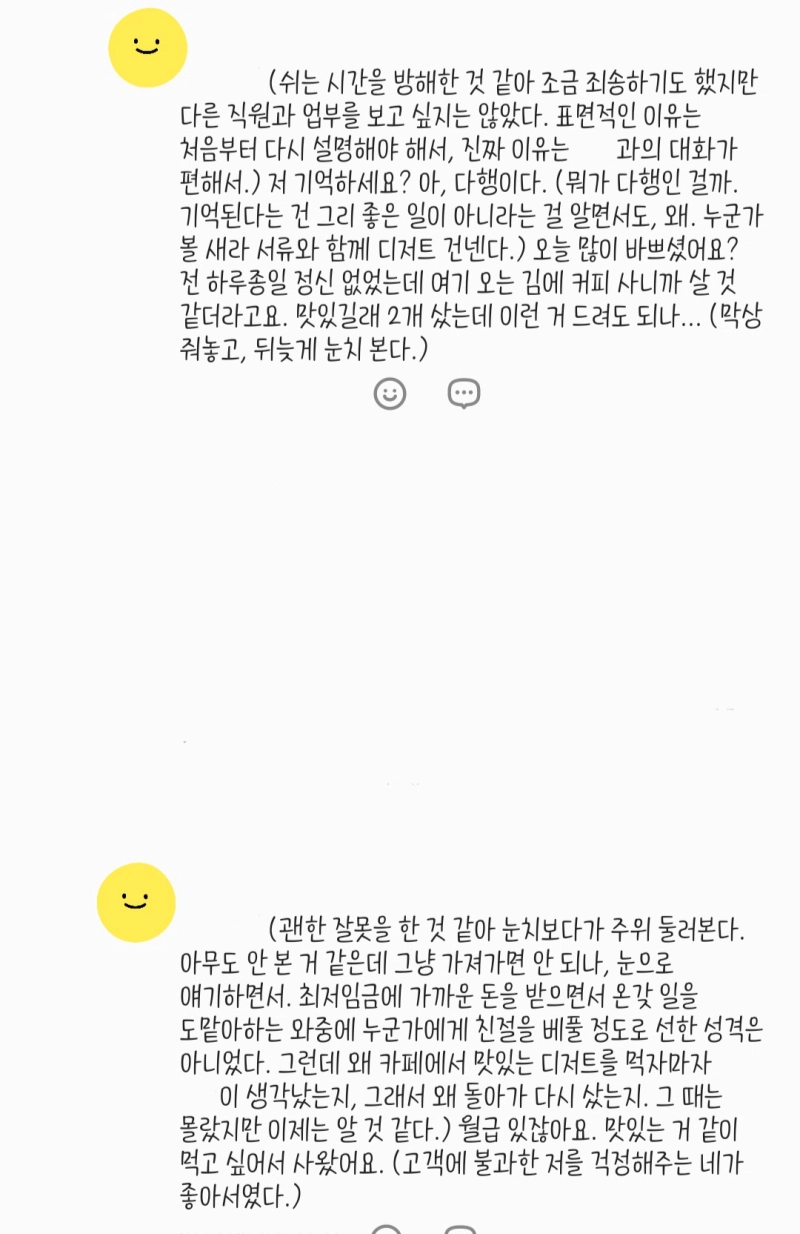
Task: Open the avatar beside the '쉬는 시간을' message
Action: tap(147, 47)
